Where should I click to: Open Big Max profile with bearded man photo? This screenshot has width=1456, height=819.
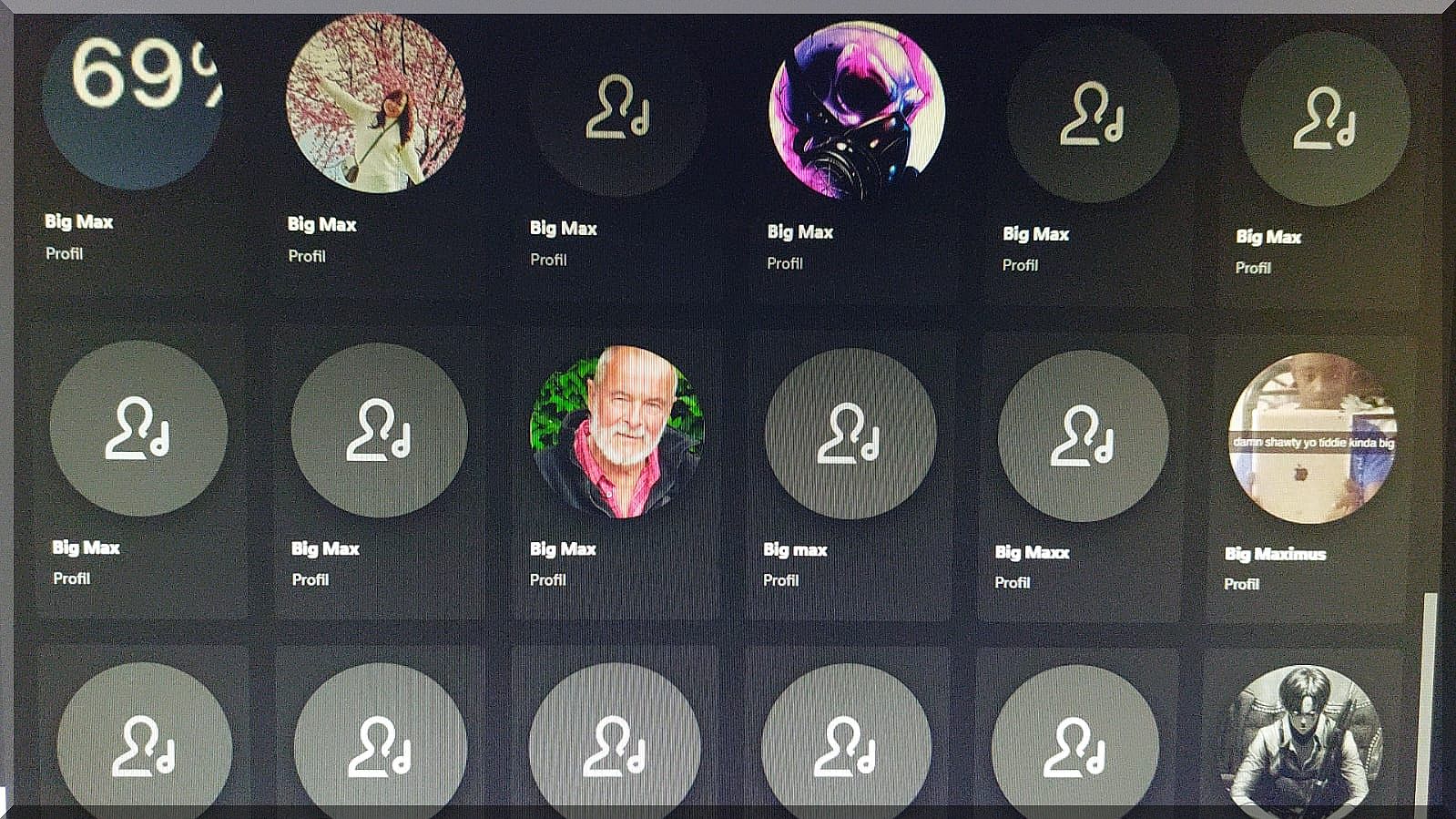616,433
